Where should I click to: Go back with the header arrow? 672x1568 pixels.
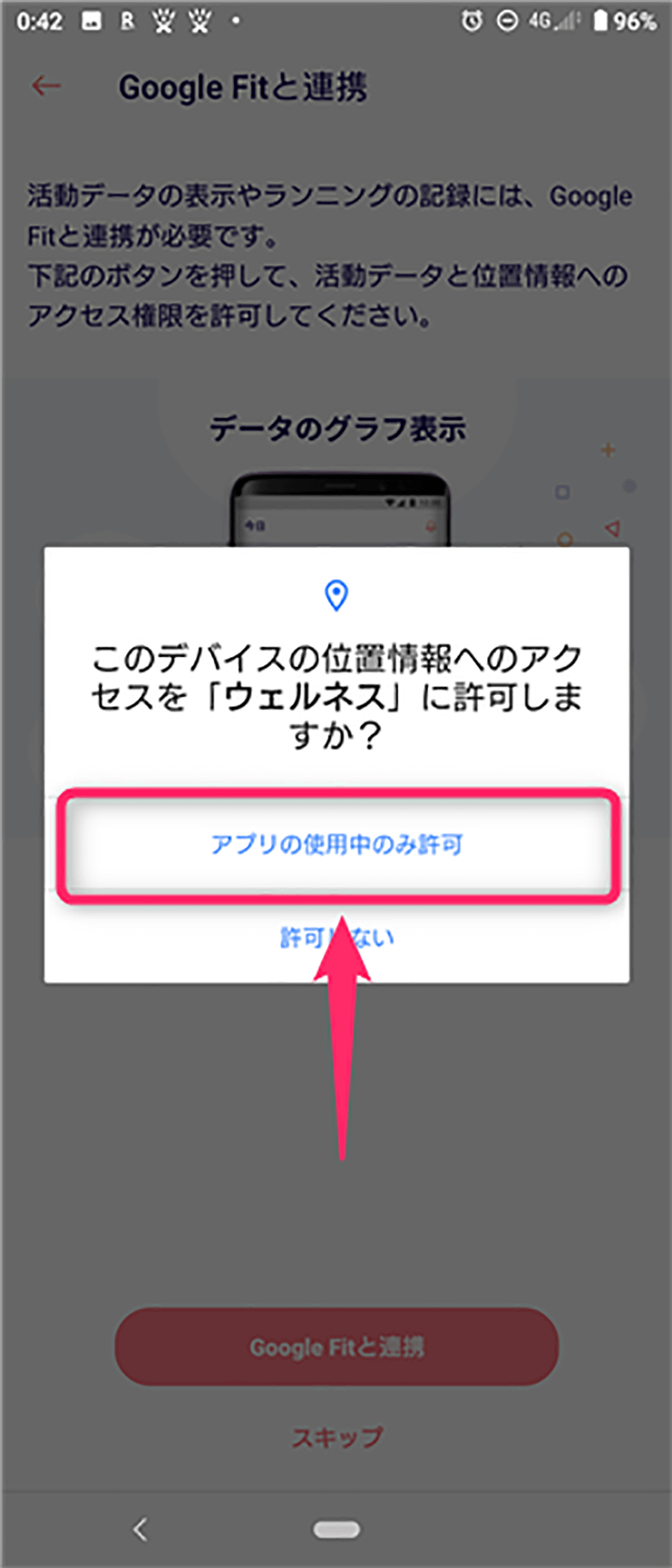[x=46, y=86]
